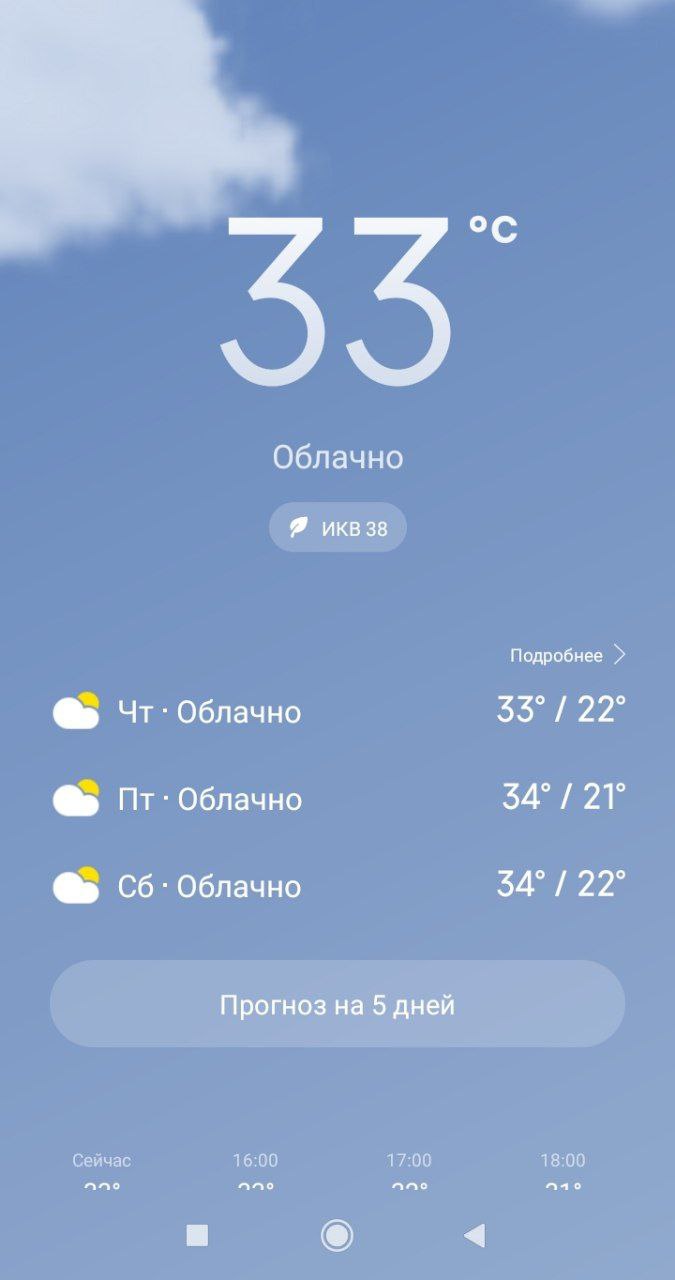Tap the Прогноз на 5 дней button
The height and width of the screenshot is (1280, 675).
tap(338, 1004)
